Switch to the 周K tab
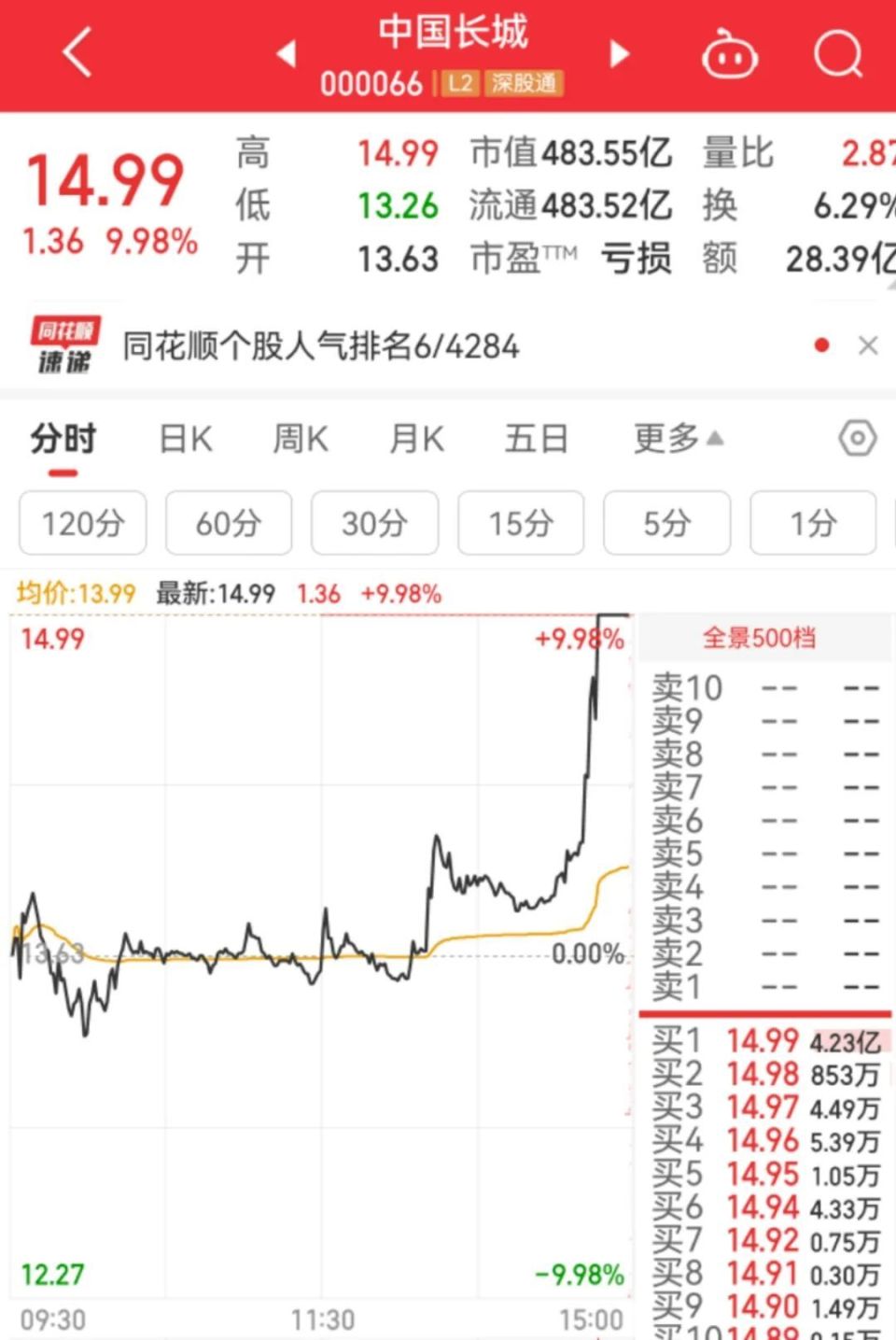Screen dimensions: 896x1340 tap(301, 438)
